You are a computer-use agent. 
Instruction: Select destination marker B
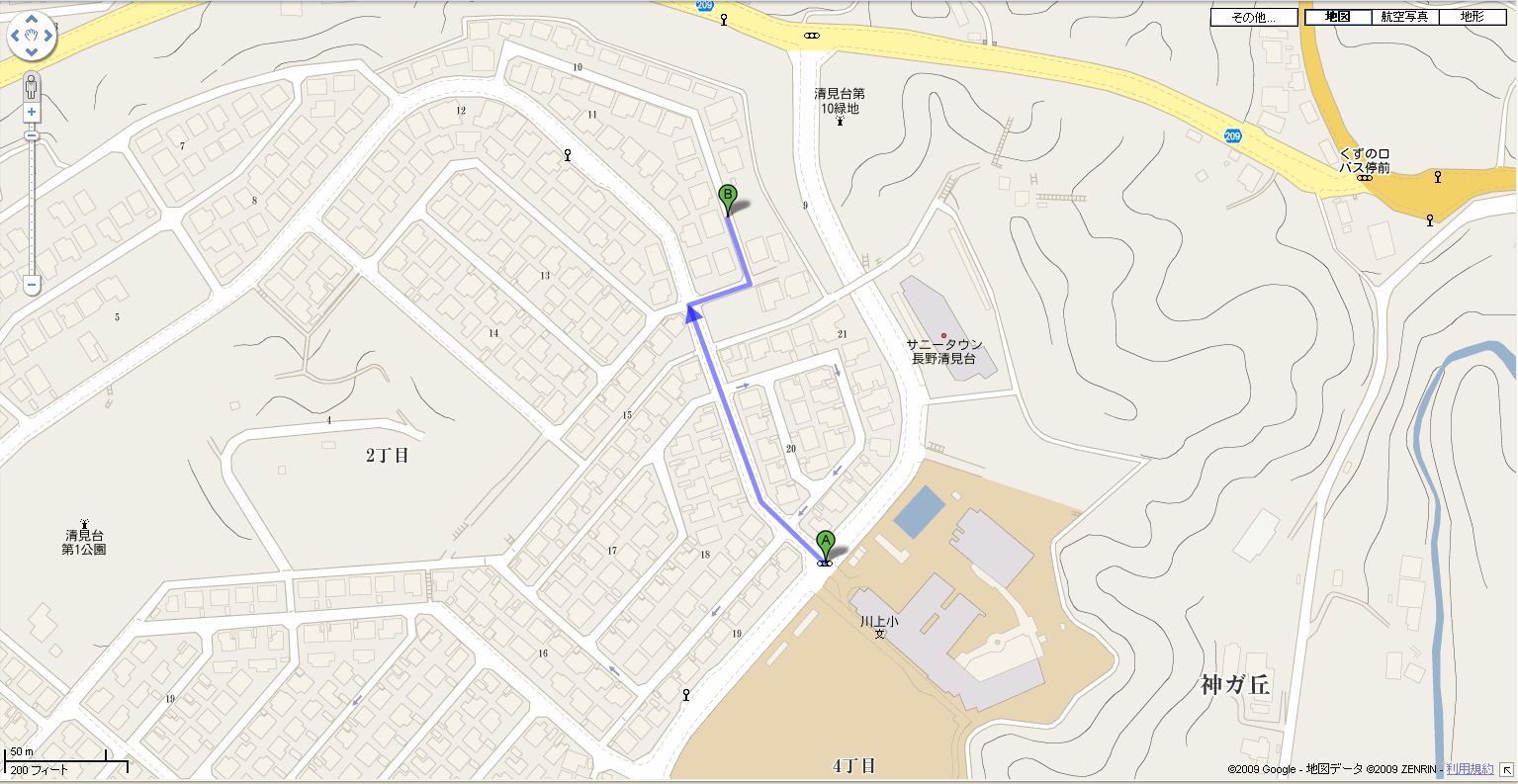coord(728,199)
